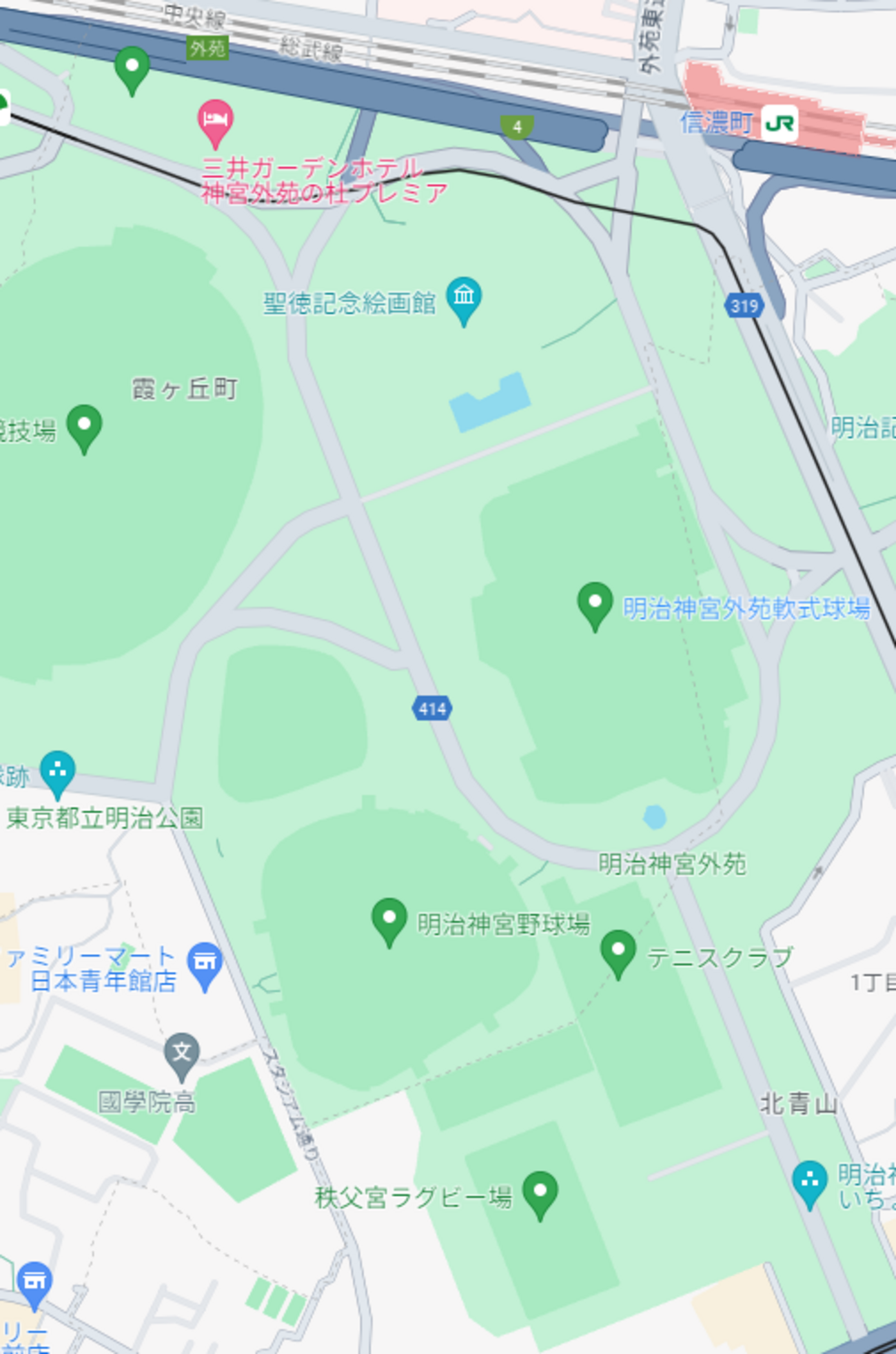This screenshot has height=1354, width=896.
Task: Open ファミリーマート 日本青年館店 shop pin
Action: coord(205,963)
